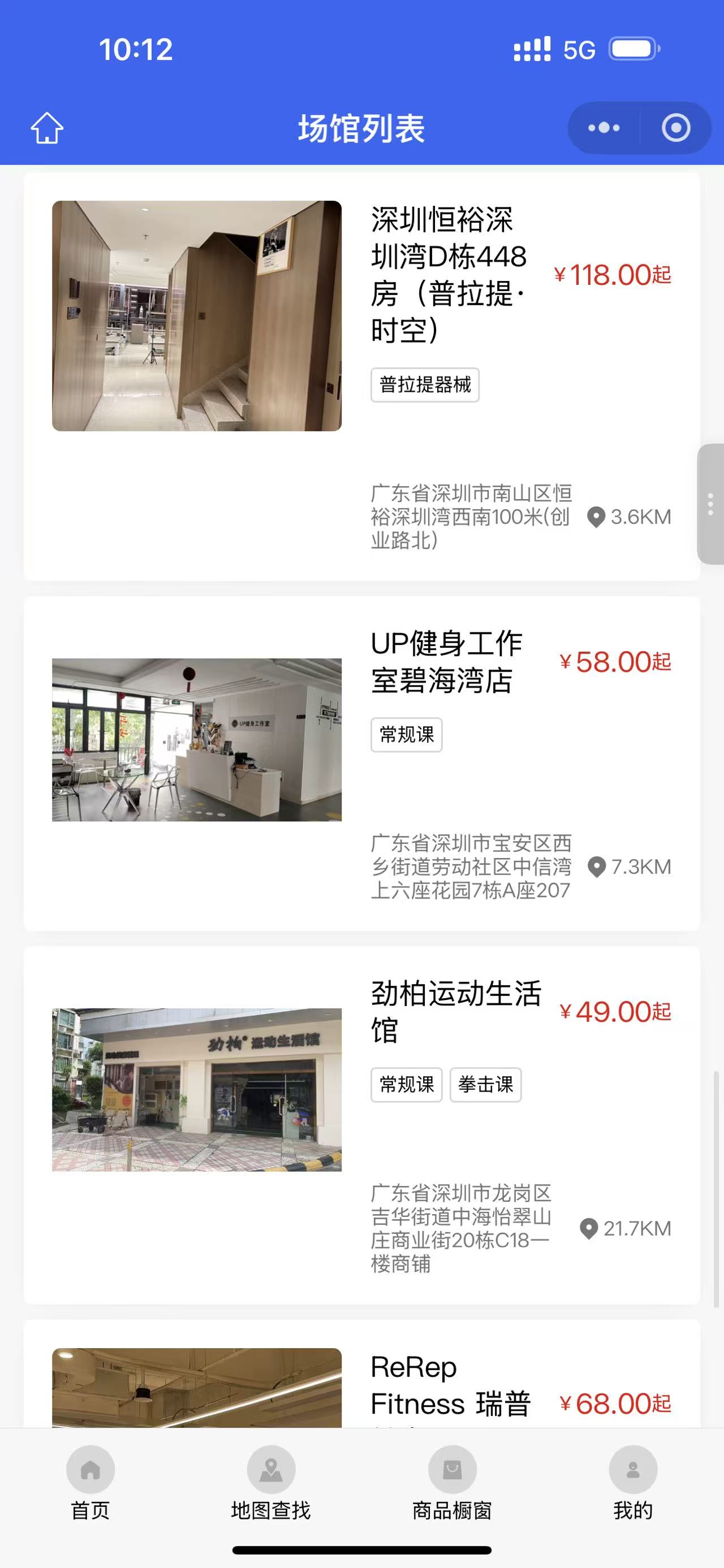Close the mini program with circle button
This screenshot has width=724, height=1568.
[675, 128]
